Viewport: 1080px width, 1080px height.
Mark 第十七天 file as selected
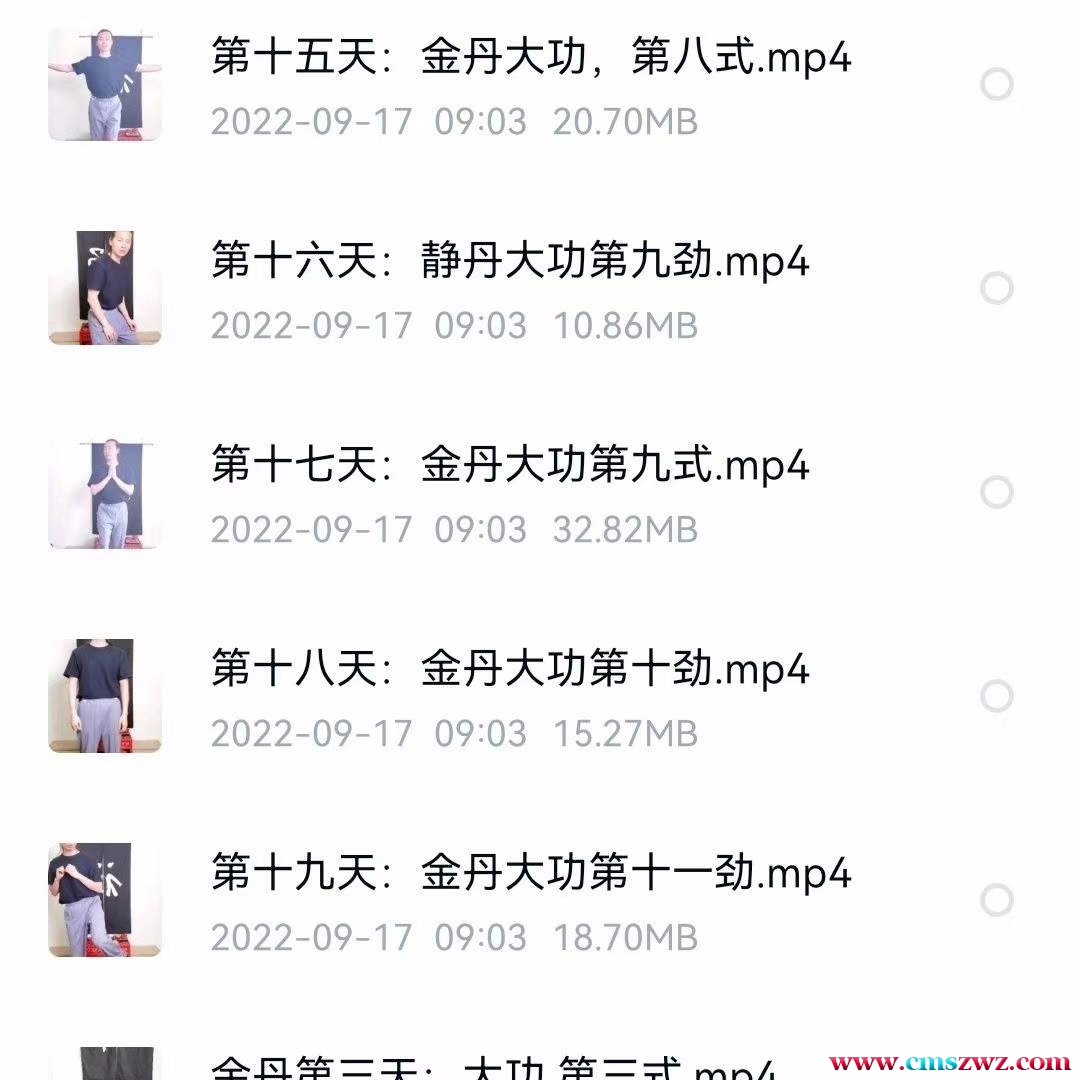click(996, 492)
